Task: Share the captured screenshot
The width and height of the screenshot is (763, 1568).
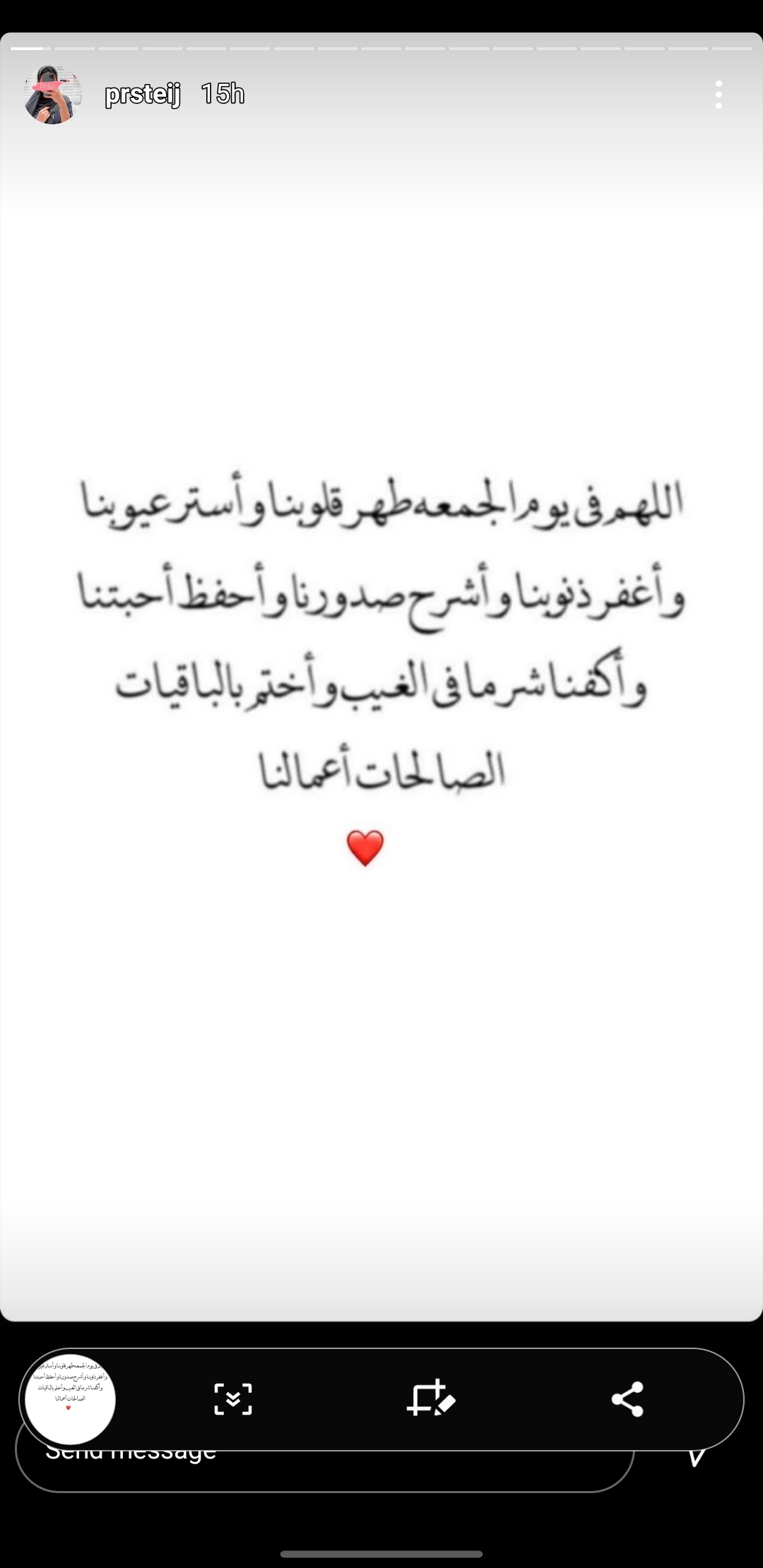Action: coord(627,1399)
